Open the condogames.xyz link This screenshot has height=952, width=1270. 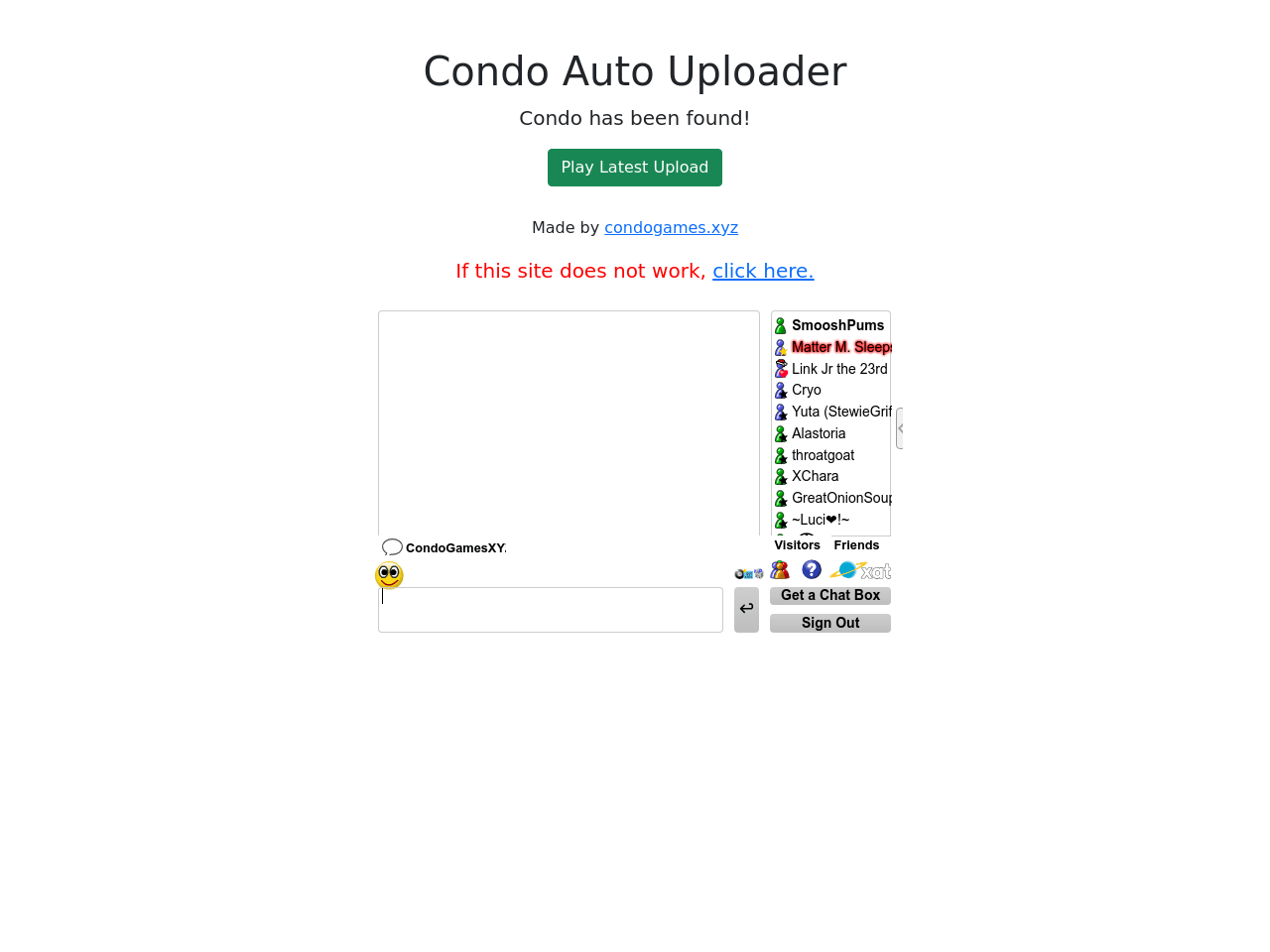coord(671,227)
